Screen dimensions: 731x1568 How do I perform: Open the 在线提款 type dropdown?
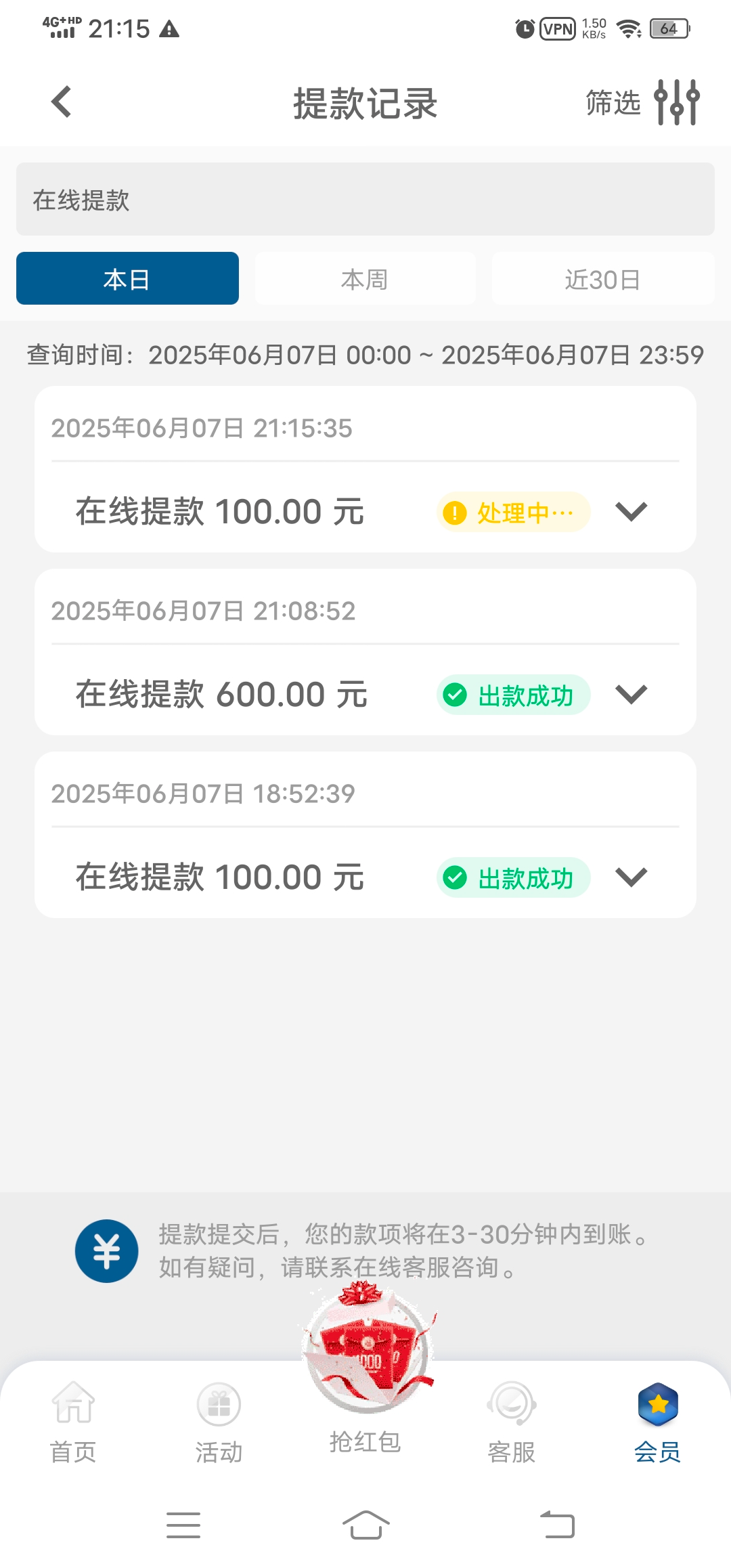tap(365, 200)
